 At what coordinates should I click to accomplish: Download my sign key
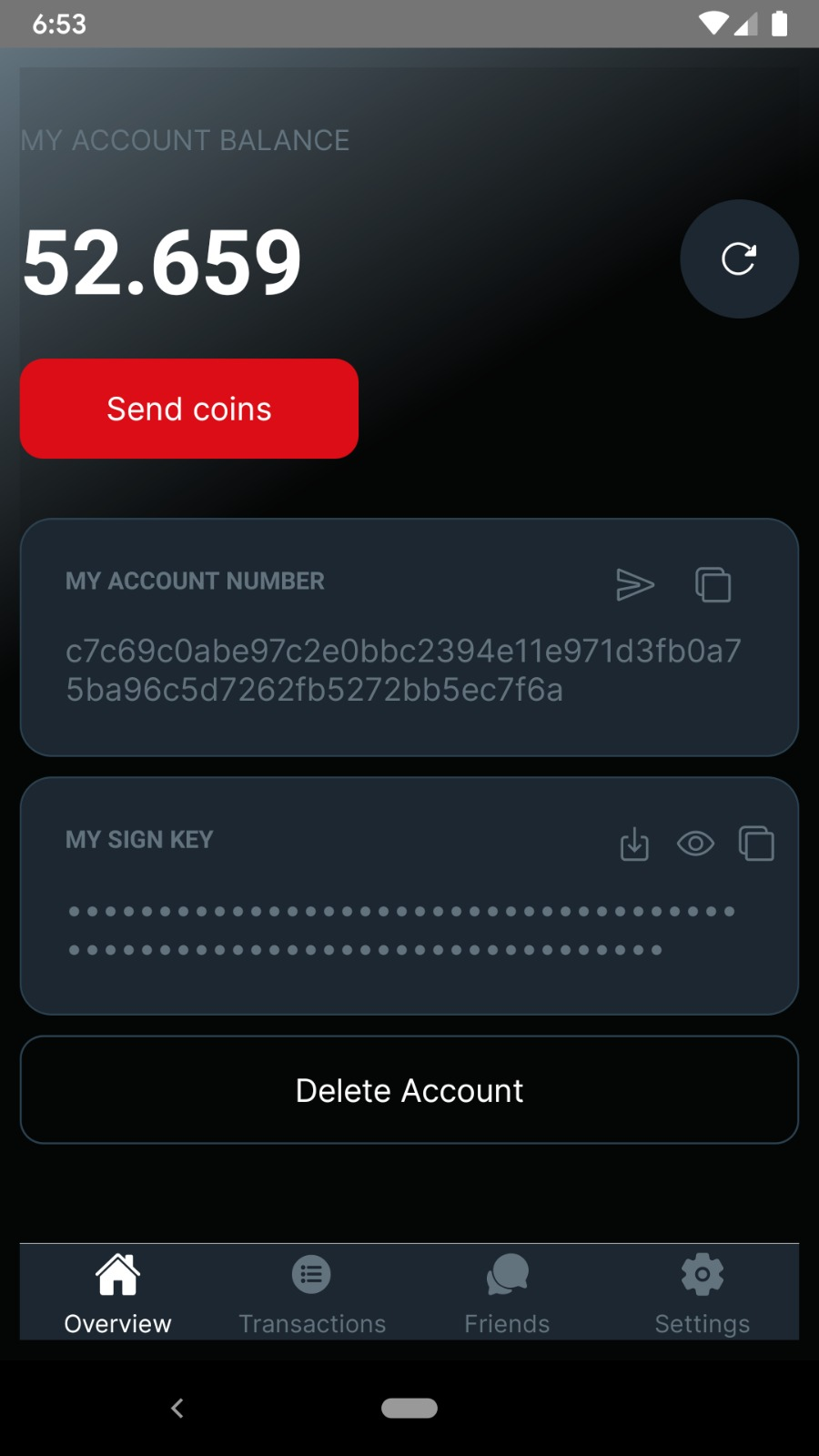(633, 844)
